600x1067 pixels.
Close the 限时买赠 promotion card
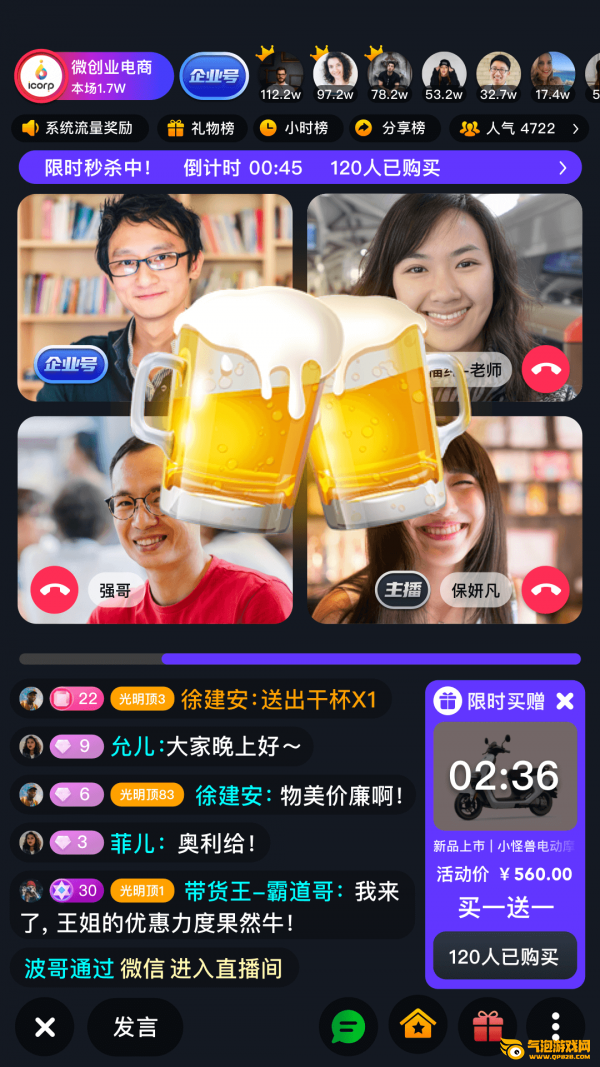point(565,701)
